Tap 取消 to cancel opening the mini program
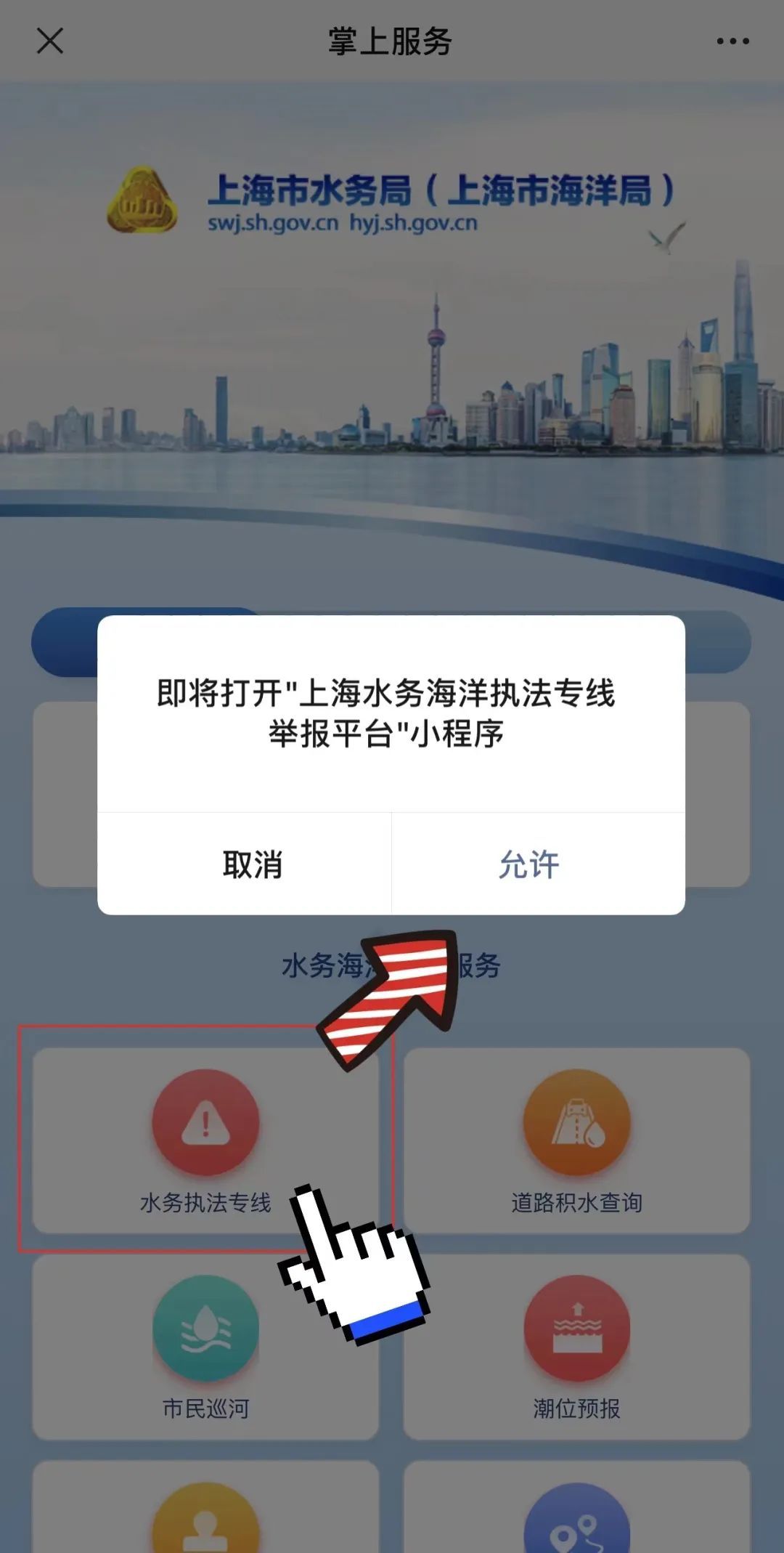784x1553 pixels. [x=252, y=864]
